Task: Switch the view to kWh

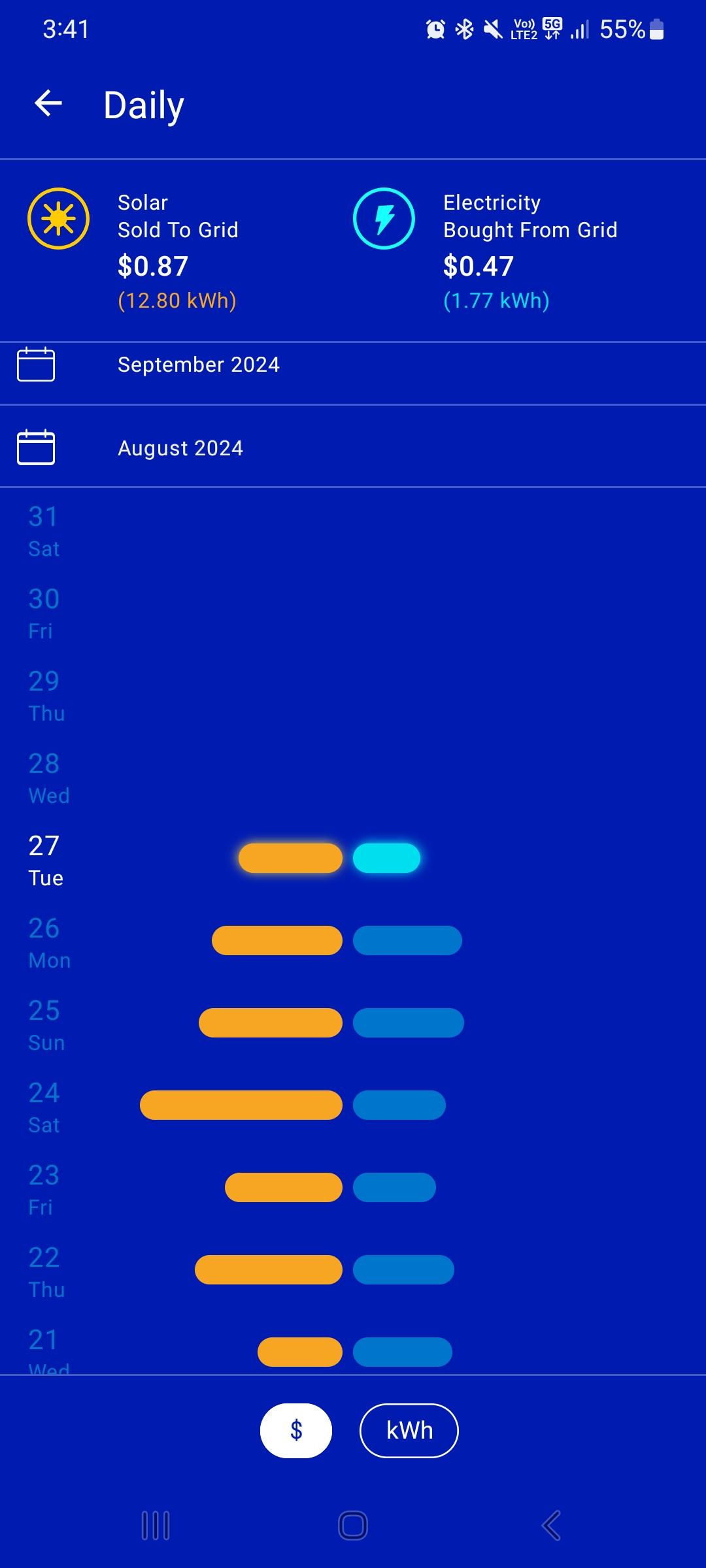Action: pos(409,1430)
